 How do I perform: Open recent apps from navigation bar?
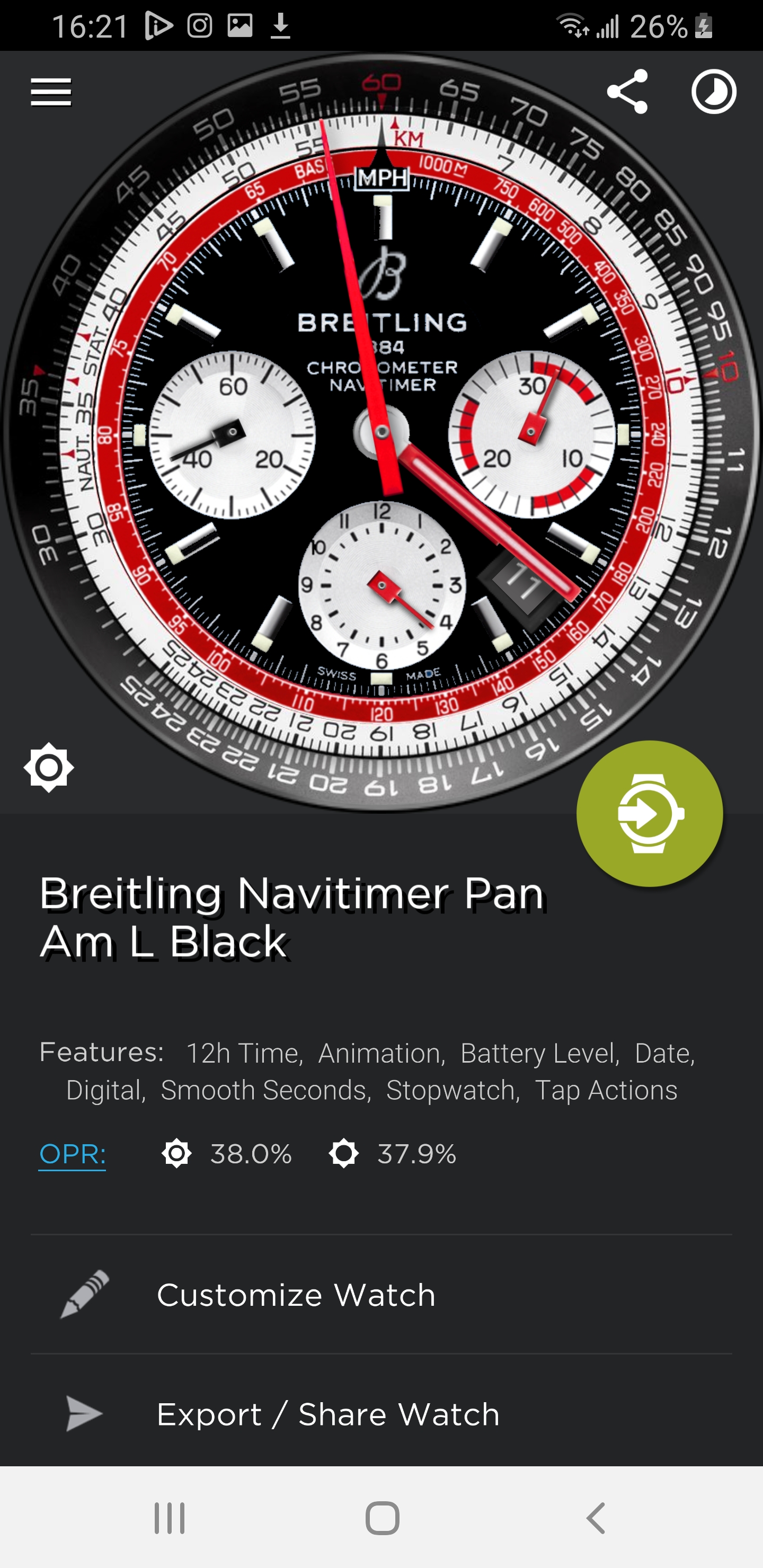pyautogui.click(x=169, y=1518)
